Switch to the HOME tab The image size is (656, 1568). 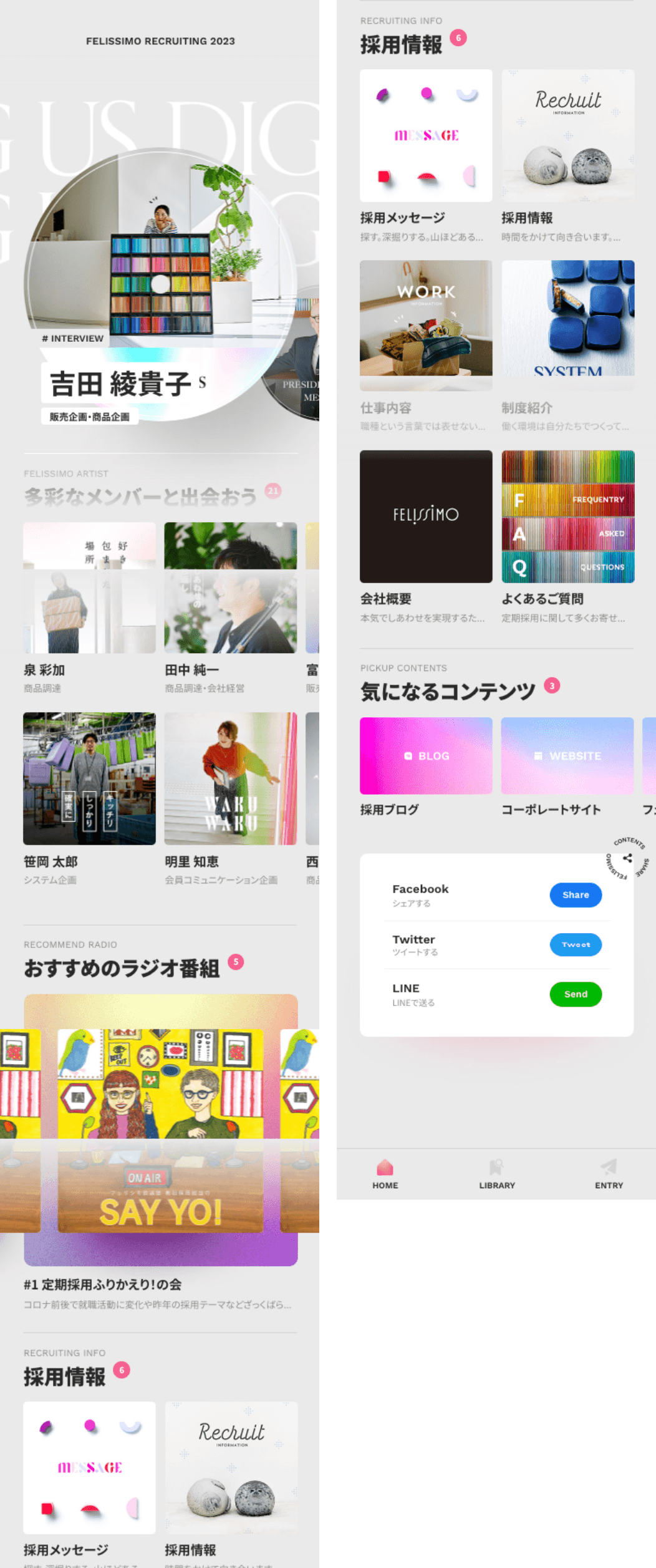pyautogui.click(x=385, y=1174)
